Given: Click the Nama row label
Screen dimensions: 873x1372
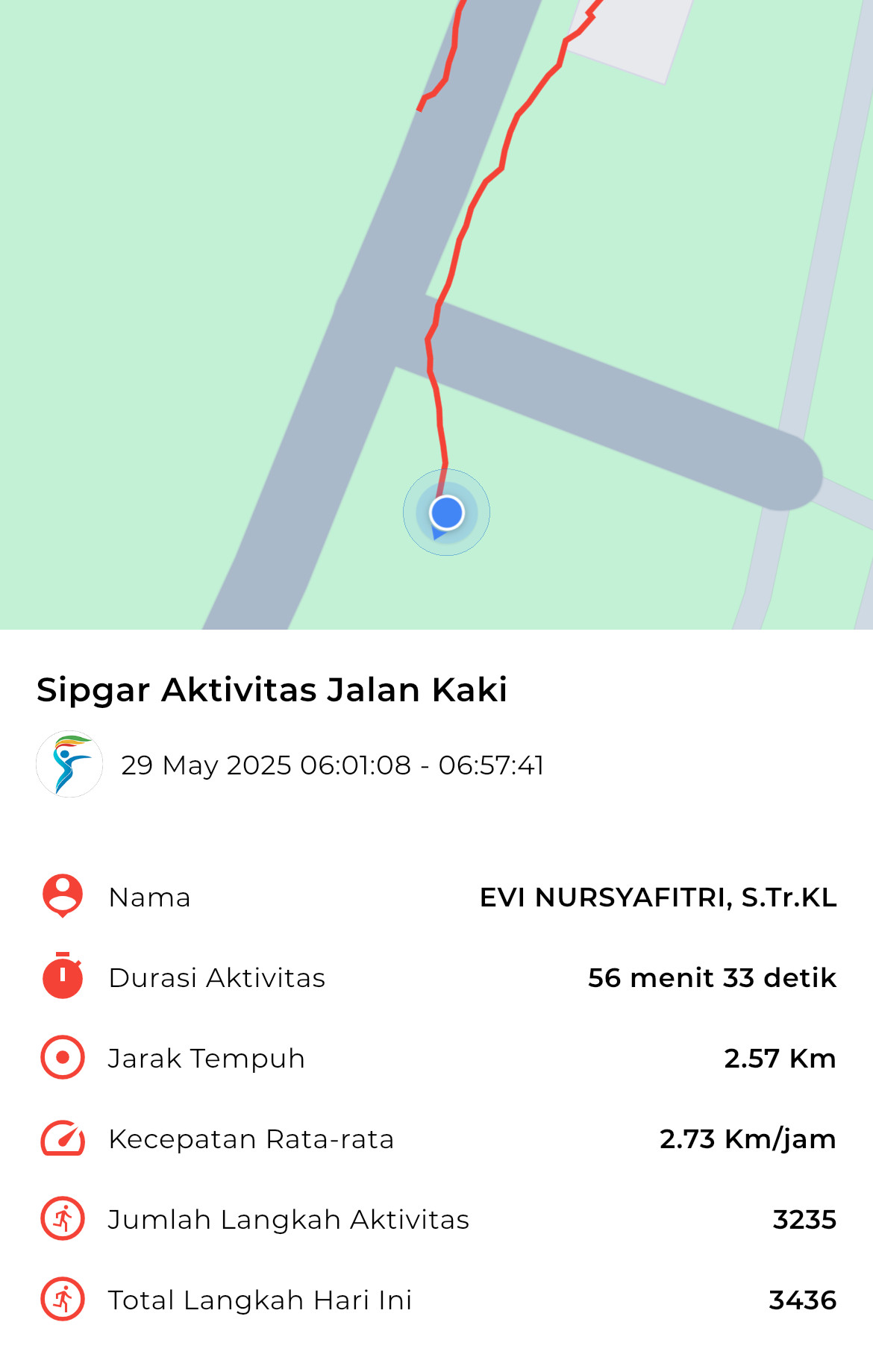Looking at the screenshot, I should (x=148, y=898).
